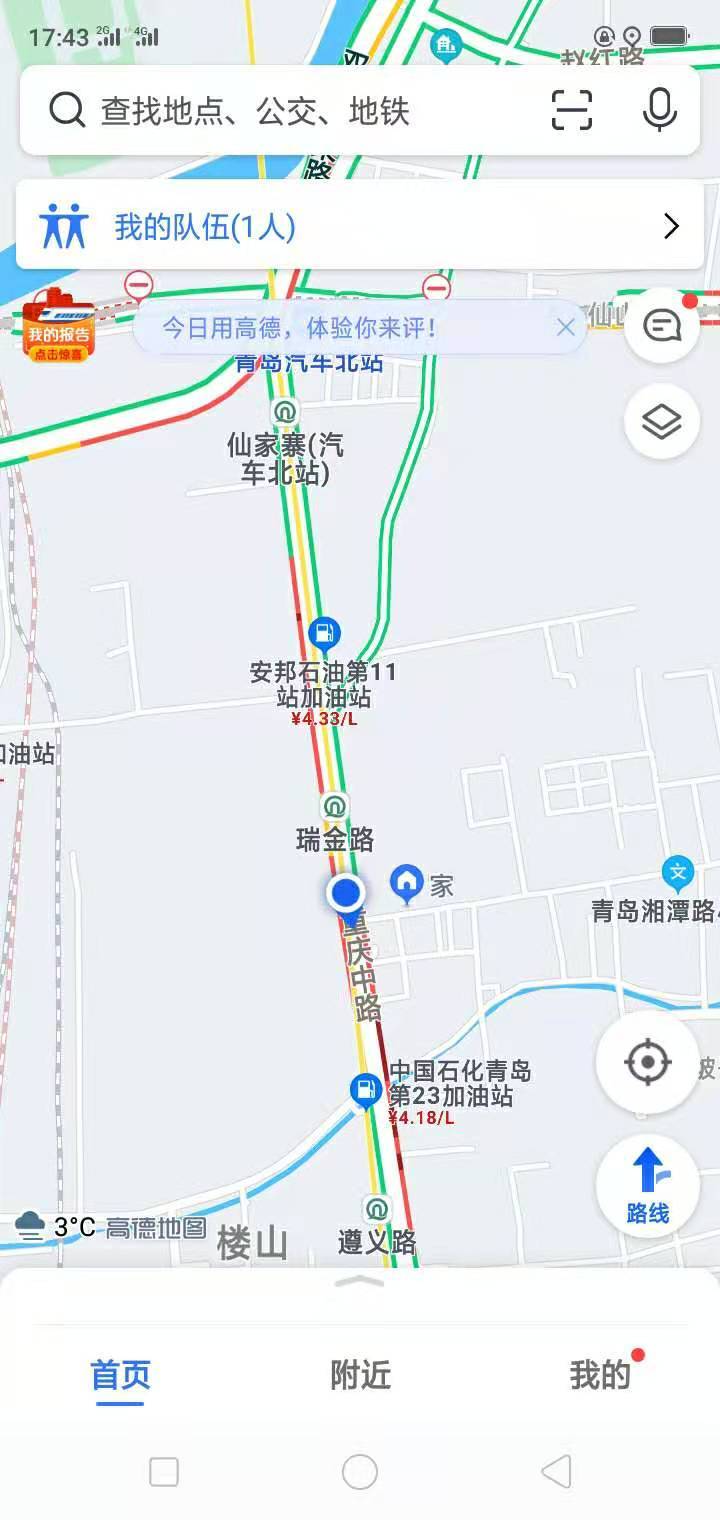Switch to the 附近 tab

[x=360, y=1376]
